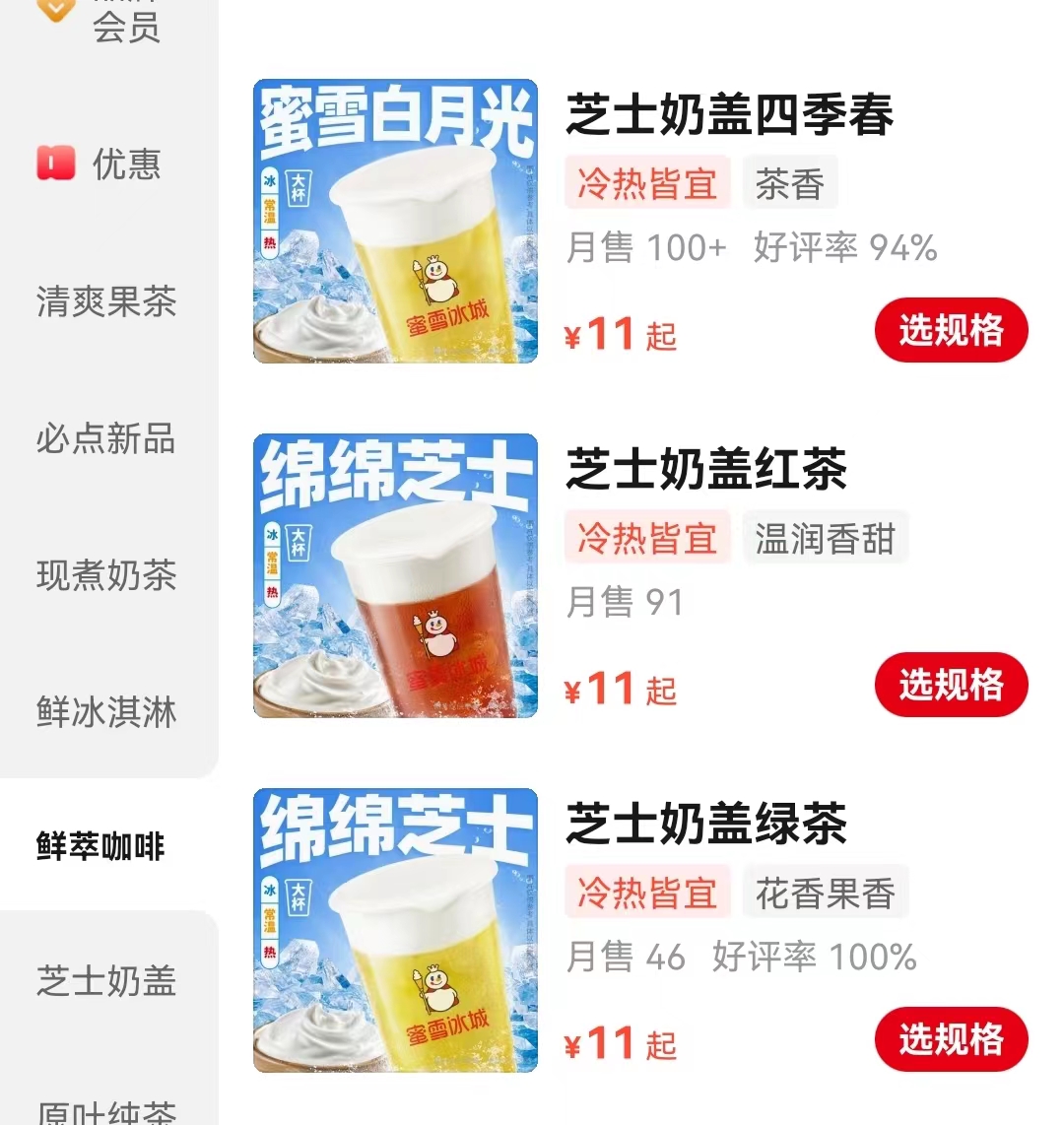Switch to the 优惠 category
This screenshot has width=1064, height=1125.
(x=106, y=164)
